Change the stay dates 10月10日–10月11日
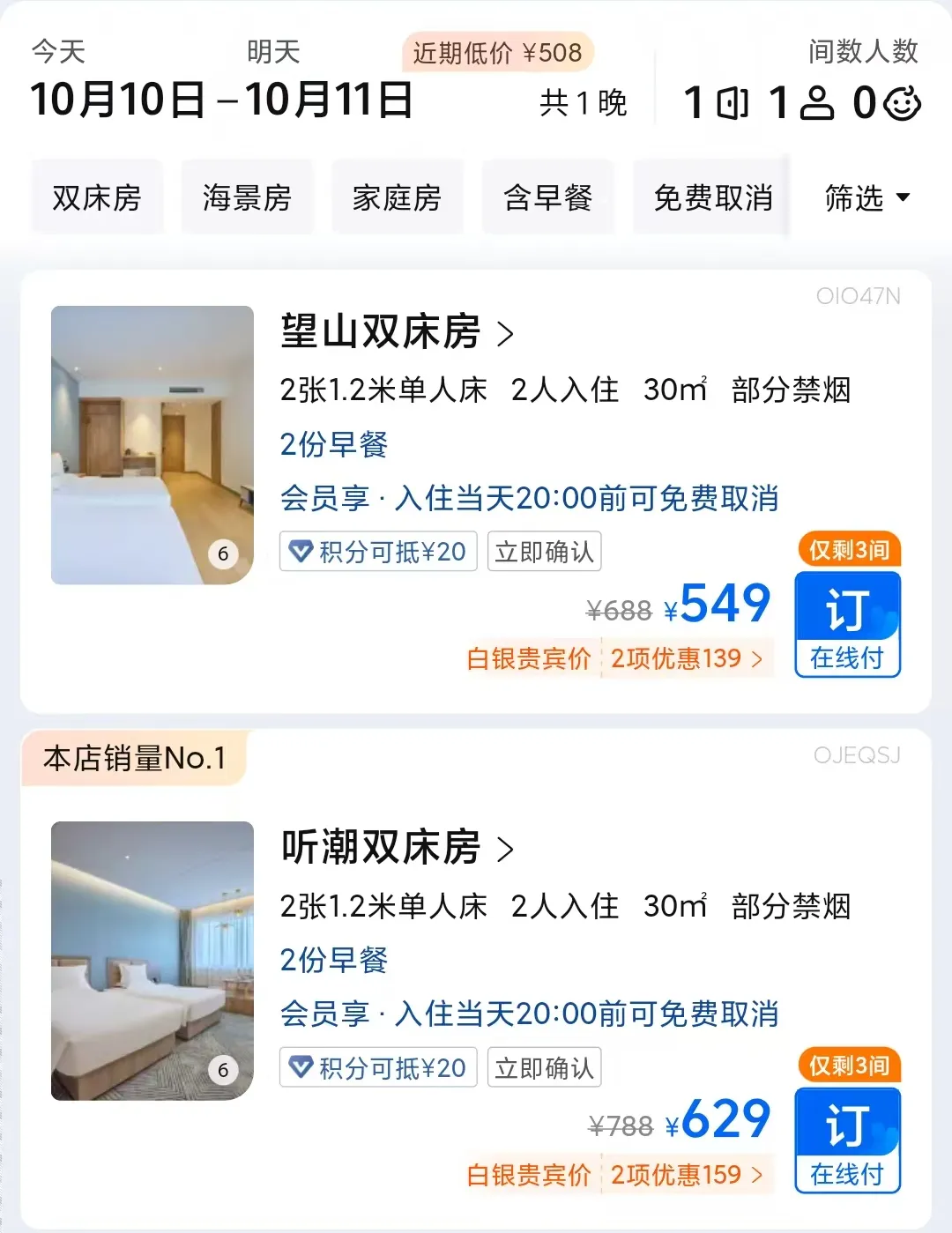Viewport: 952px width, 1233px height. [x=221, y=99]
